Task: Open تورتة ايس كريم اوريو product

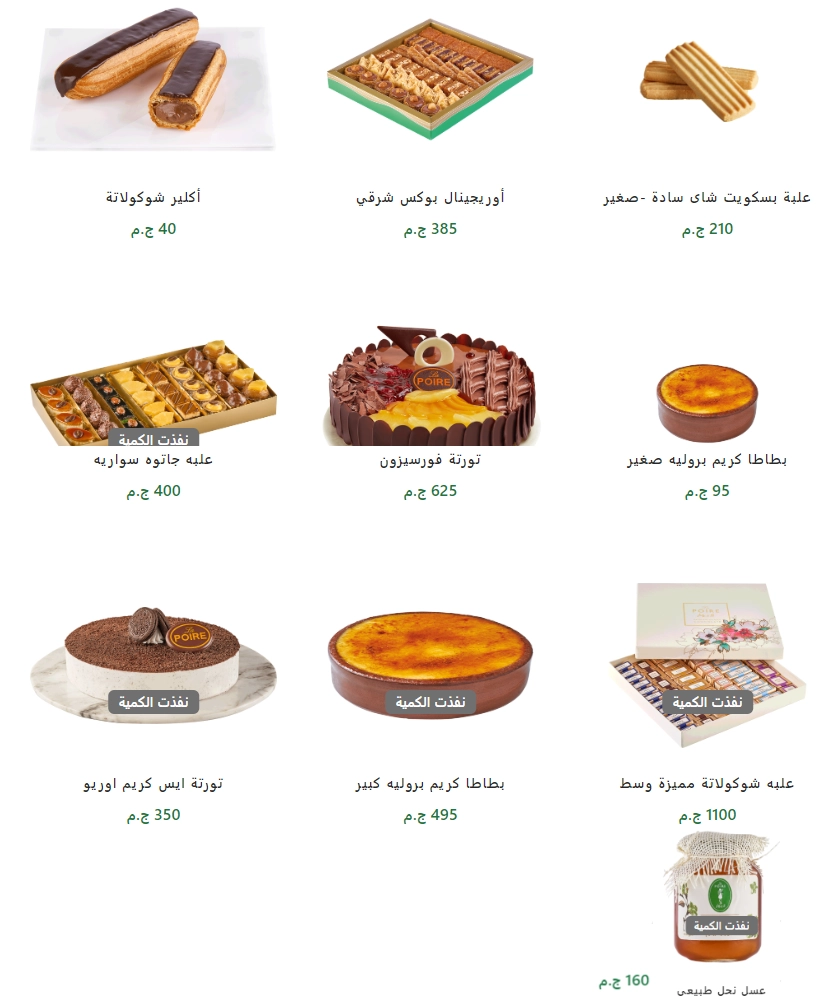Action: coord(153,660)
